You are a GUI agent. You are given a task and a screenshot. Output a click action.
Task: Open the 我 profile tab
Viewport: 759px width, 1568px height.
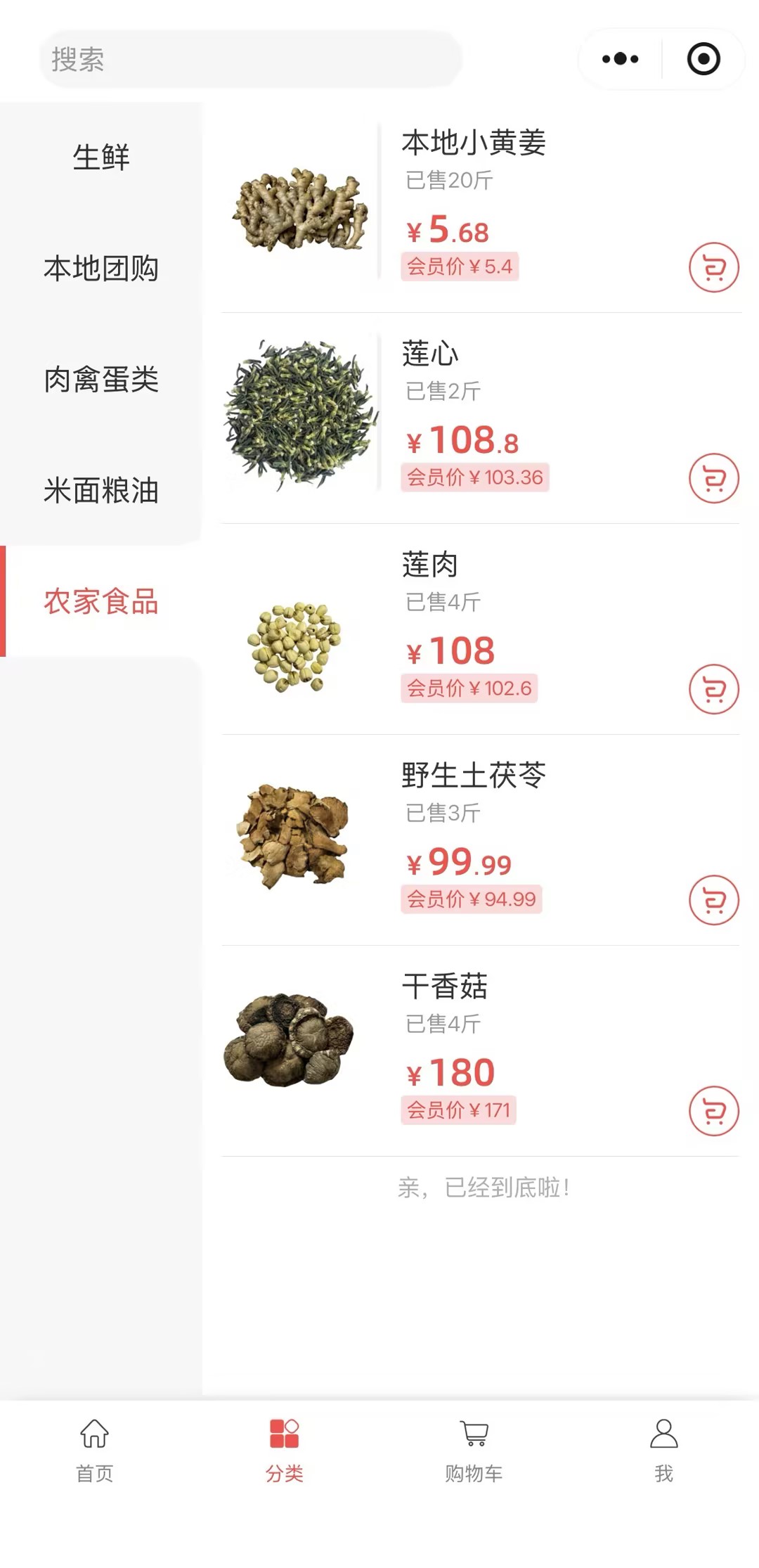click(x=664, y=1451)
